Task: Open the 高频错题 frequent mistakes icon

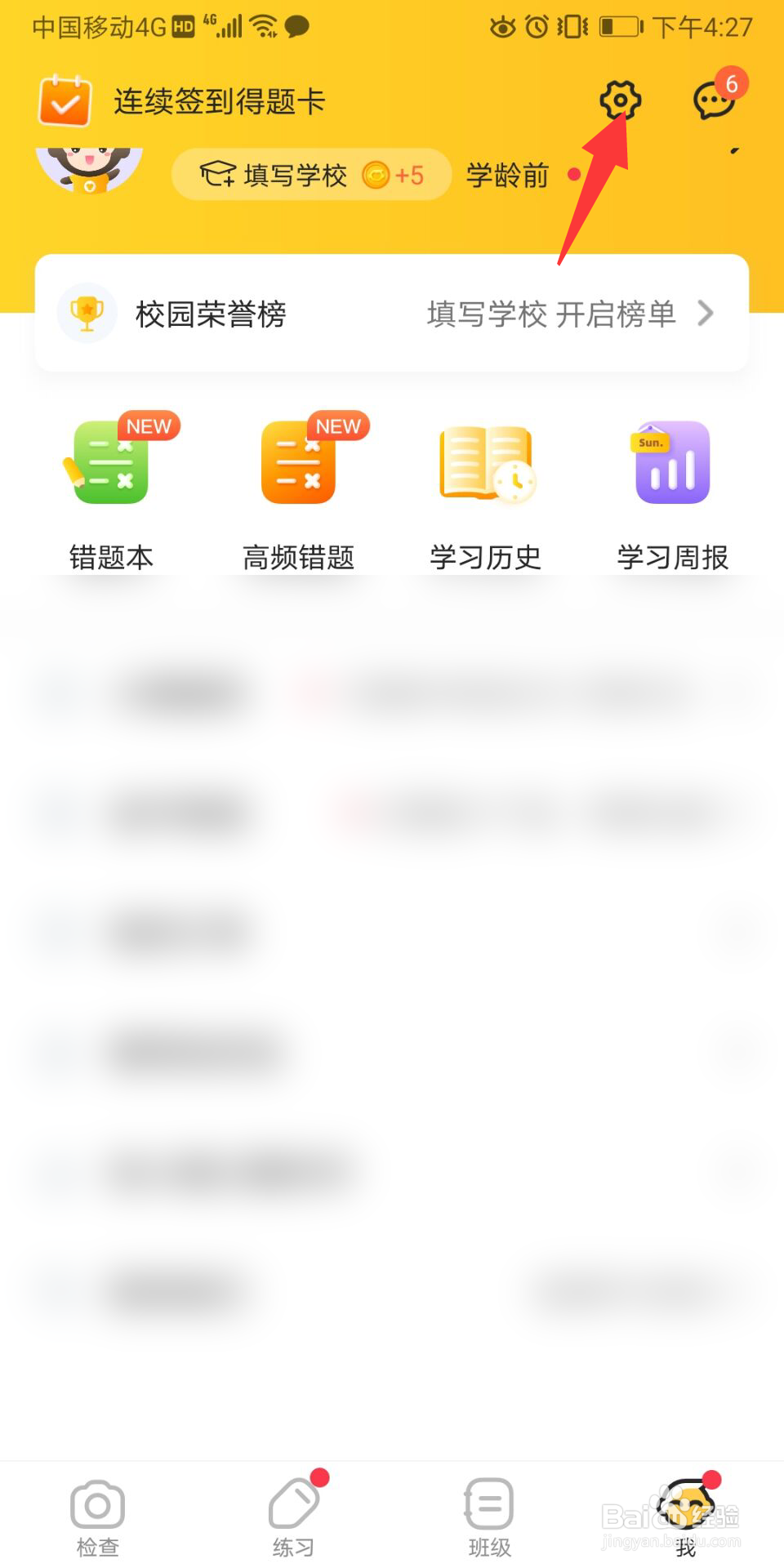Action: coord(299,461)
